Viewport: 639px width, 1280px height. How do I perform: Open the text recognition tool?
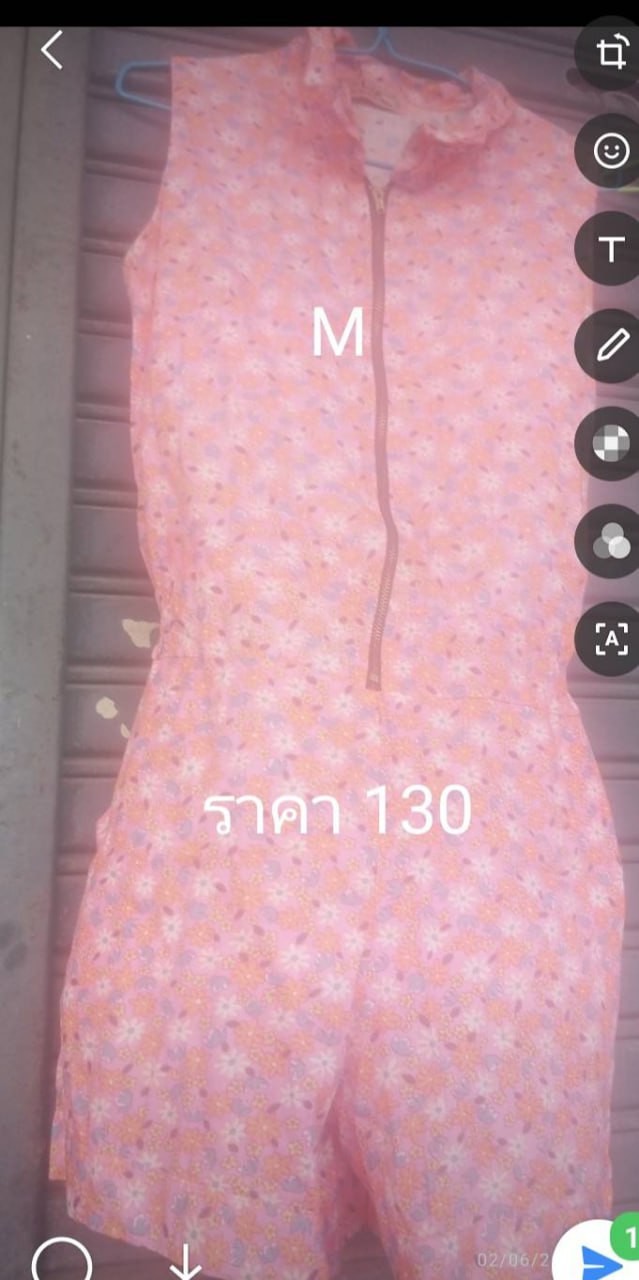coord(609,637)
